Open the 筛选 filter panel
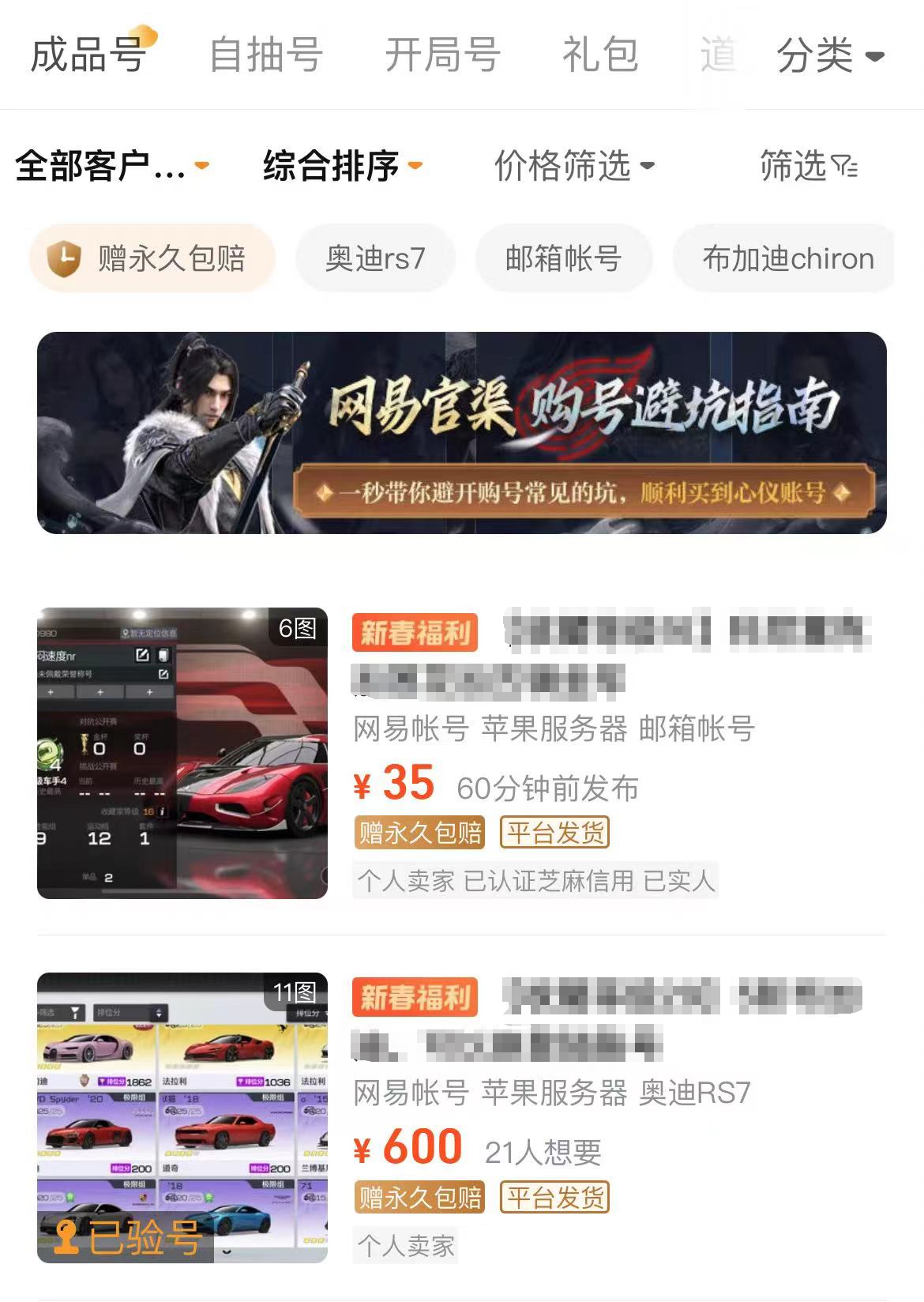 coord(808,166)
